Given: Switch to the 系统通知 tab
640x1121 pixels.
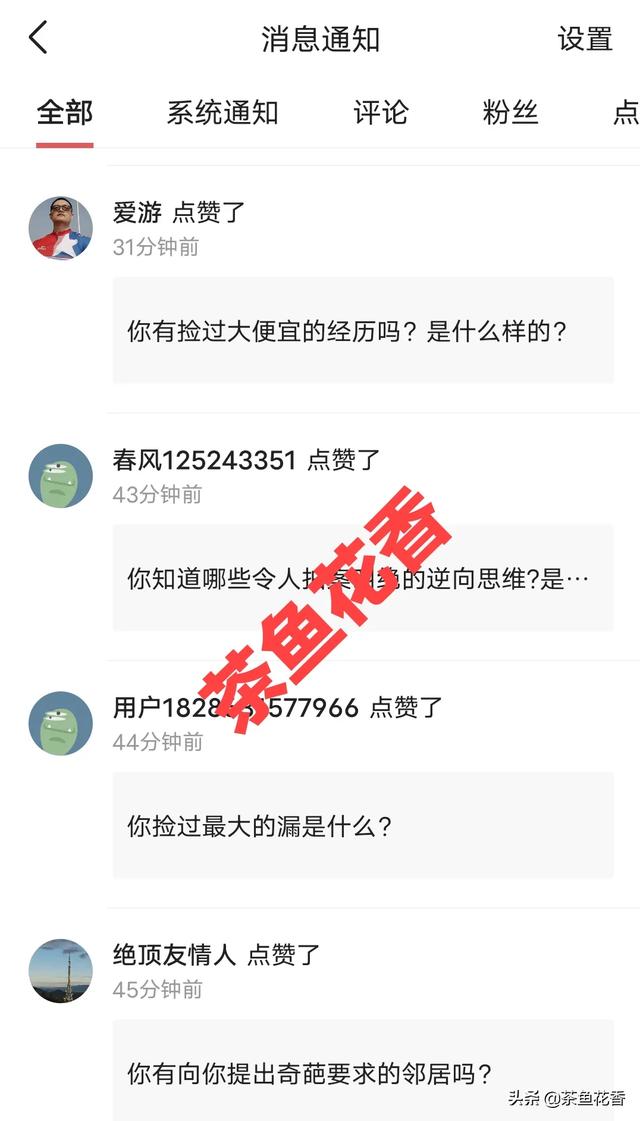Looking at the screenshot, I should pyautogui.click(x=222, y=112).
